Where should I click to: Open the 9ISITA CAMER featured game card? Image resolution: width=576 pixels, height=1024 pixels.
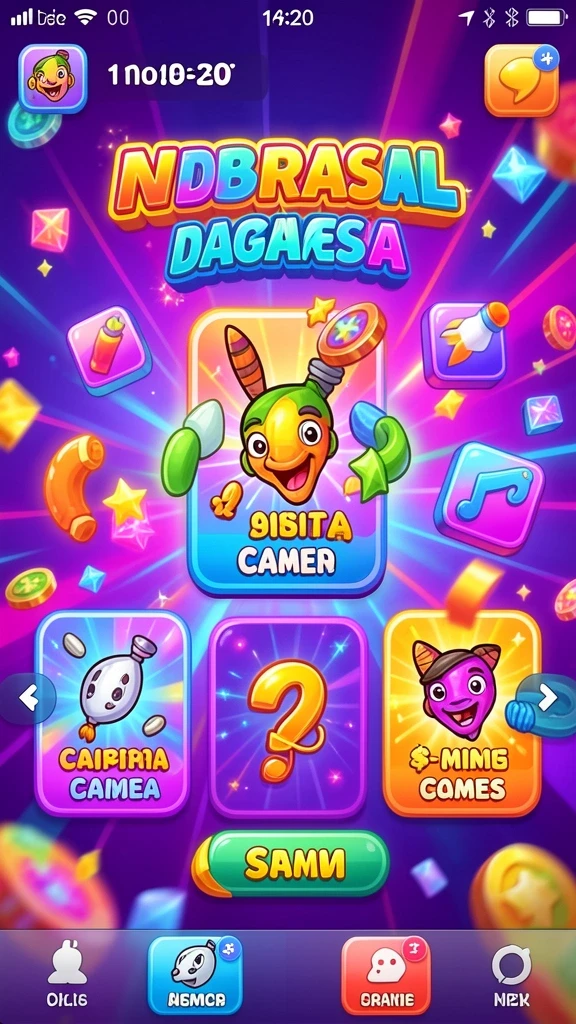[x=287, y=451]
